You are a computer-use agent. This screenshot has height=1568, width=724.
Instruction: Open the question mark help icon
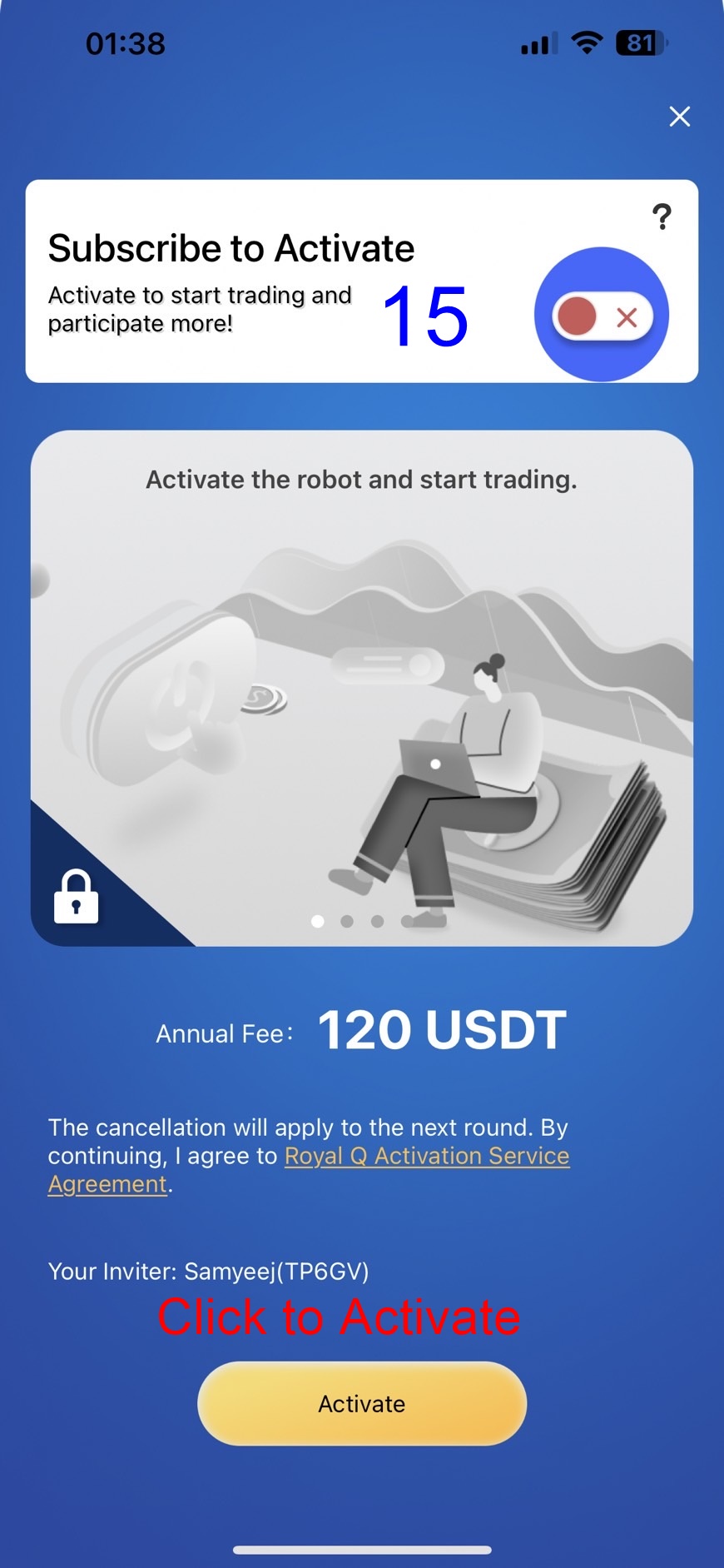pyautogui.click(x=662, y=217)
